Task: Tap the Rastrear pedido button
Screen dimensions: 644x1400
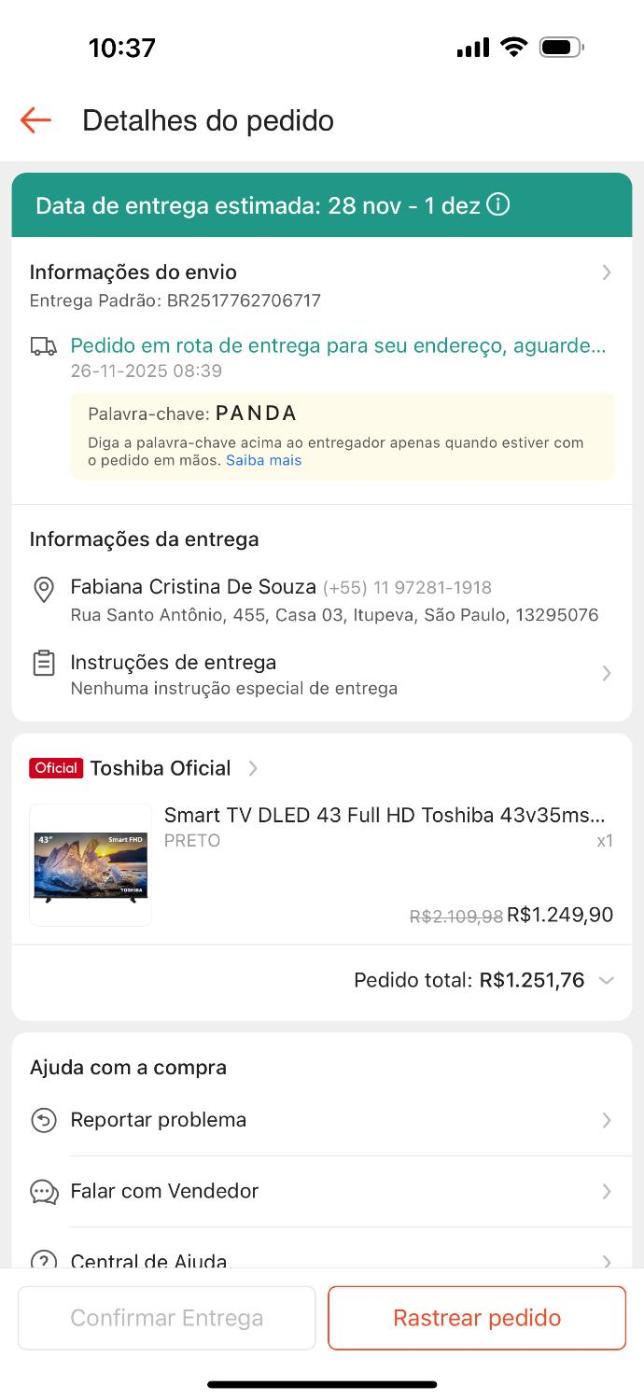Action: (477, 1318)
